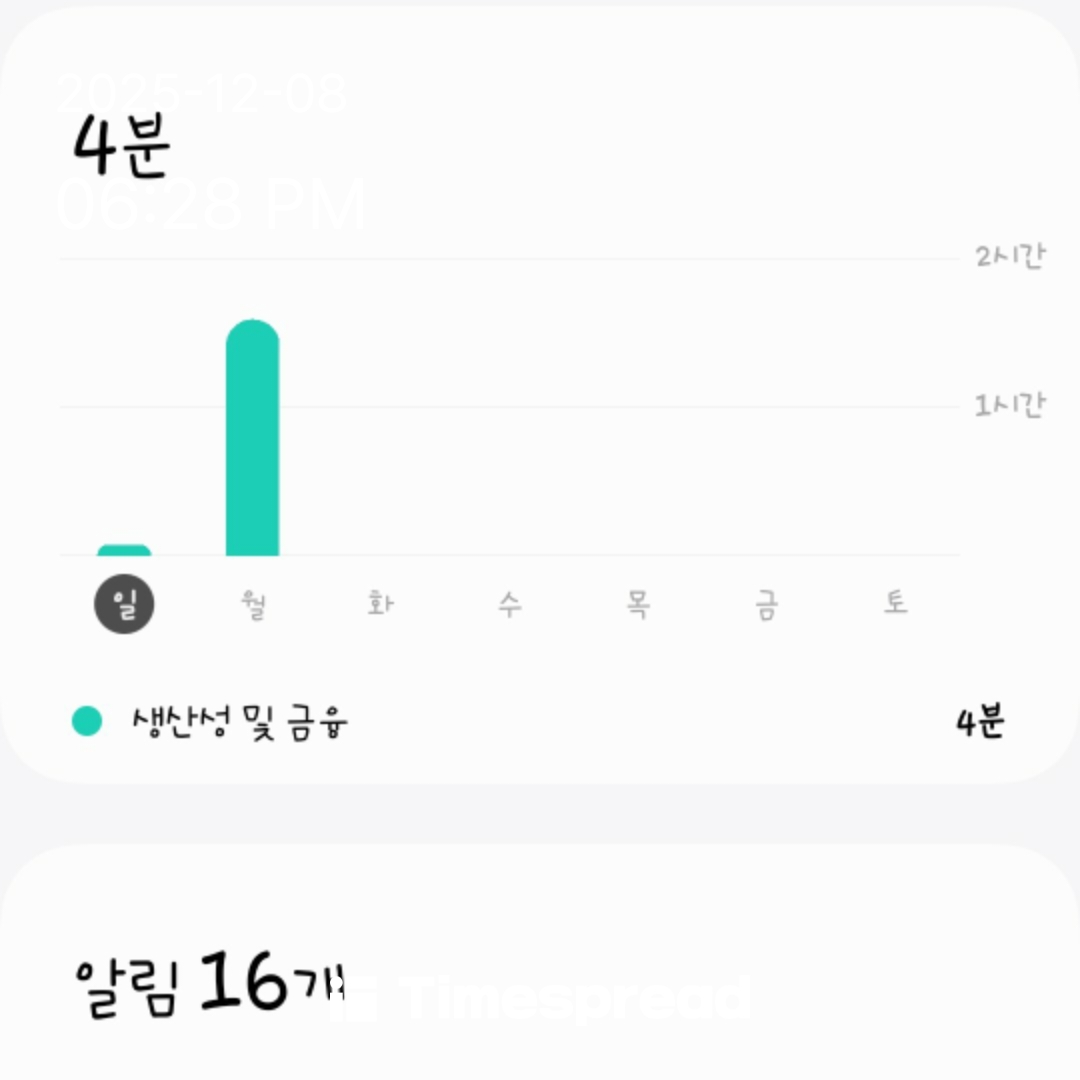
Task: Tap 토 (Saturday) day label
Action: tap(895, 603)
